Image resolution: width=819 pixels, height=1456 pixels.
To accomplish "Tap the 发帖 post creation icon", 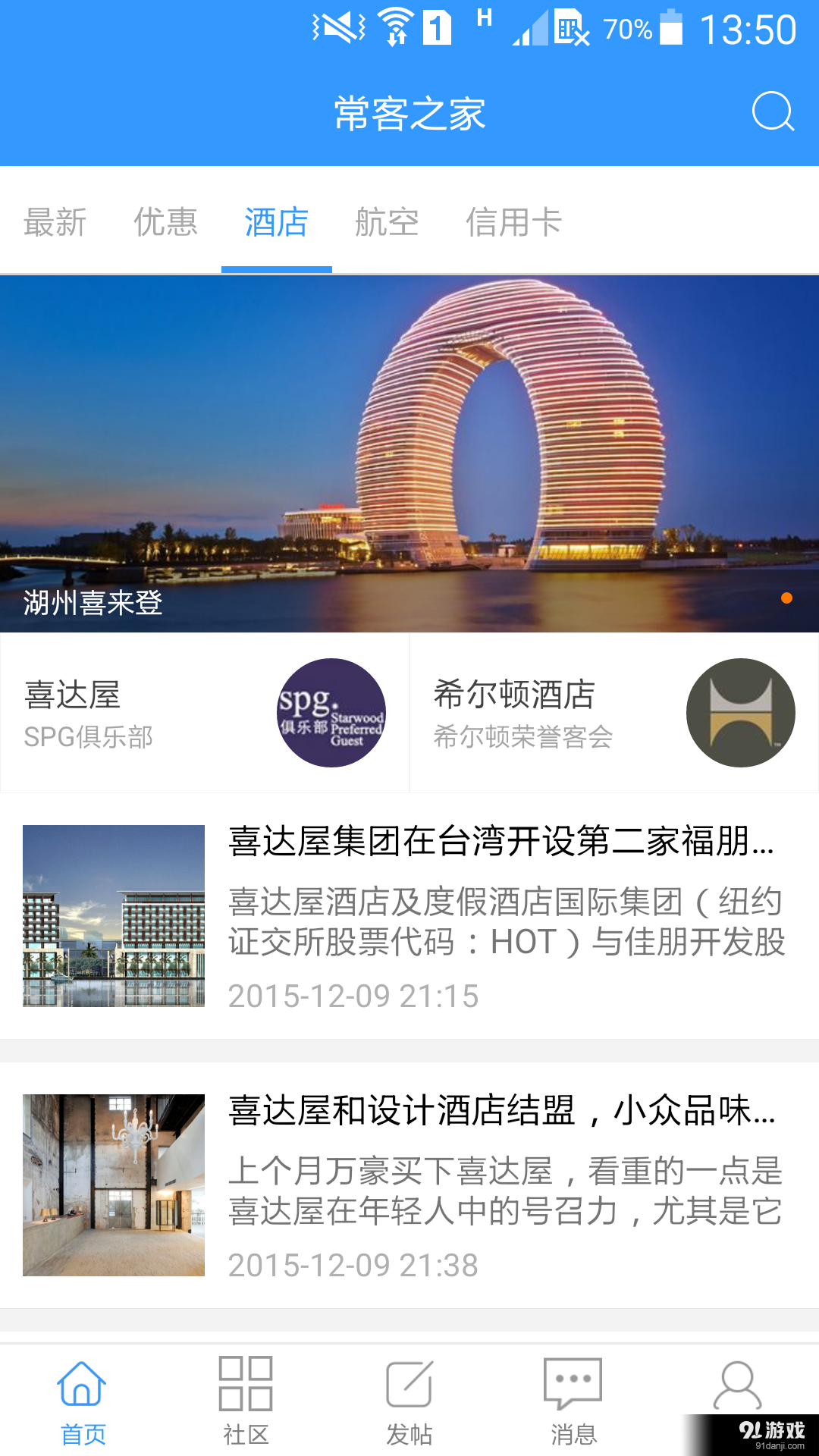I will [409, 1399].
